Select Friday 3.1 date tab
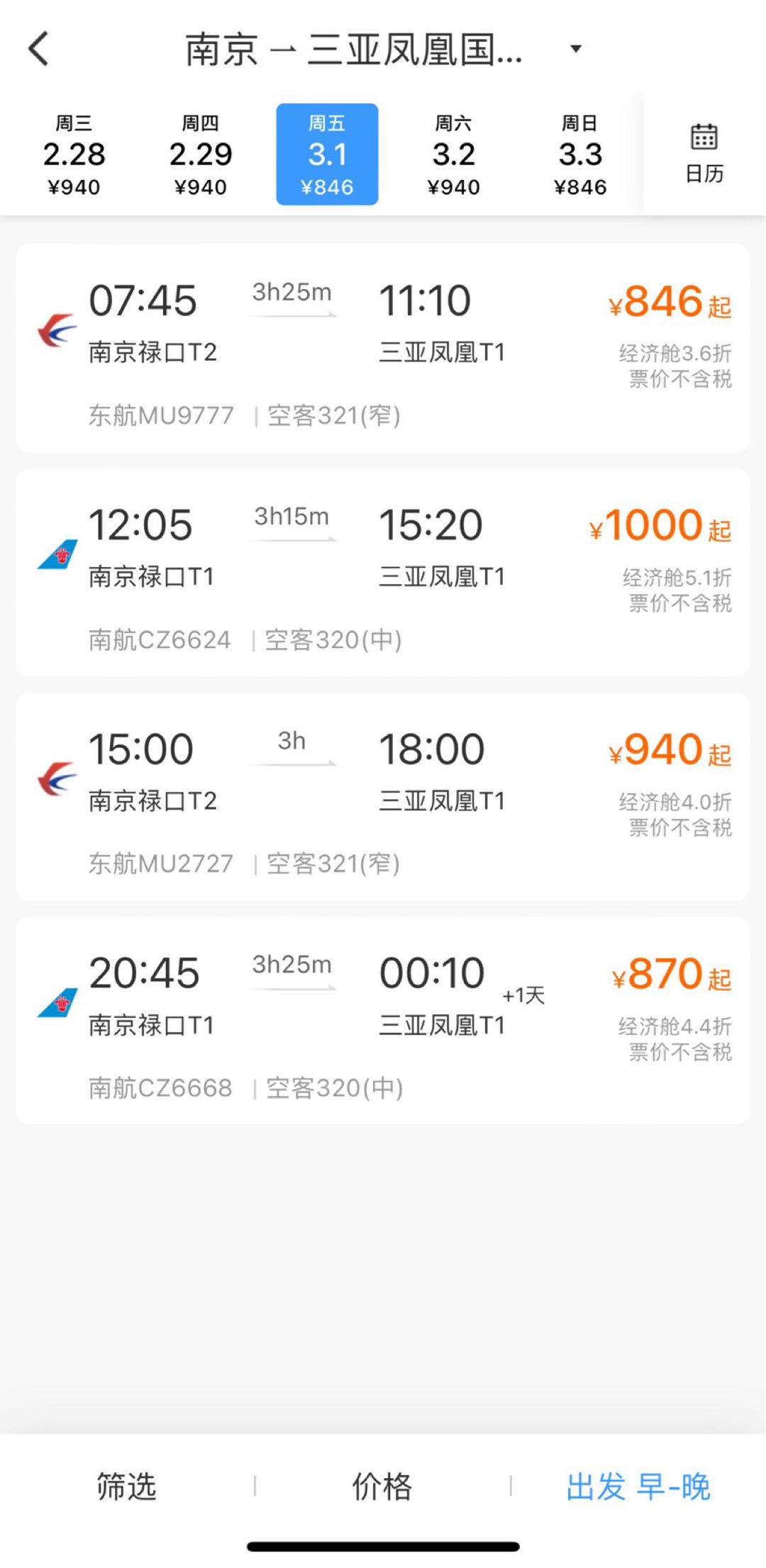Screen dimensions: 766x1568 [x=327, y=155]
